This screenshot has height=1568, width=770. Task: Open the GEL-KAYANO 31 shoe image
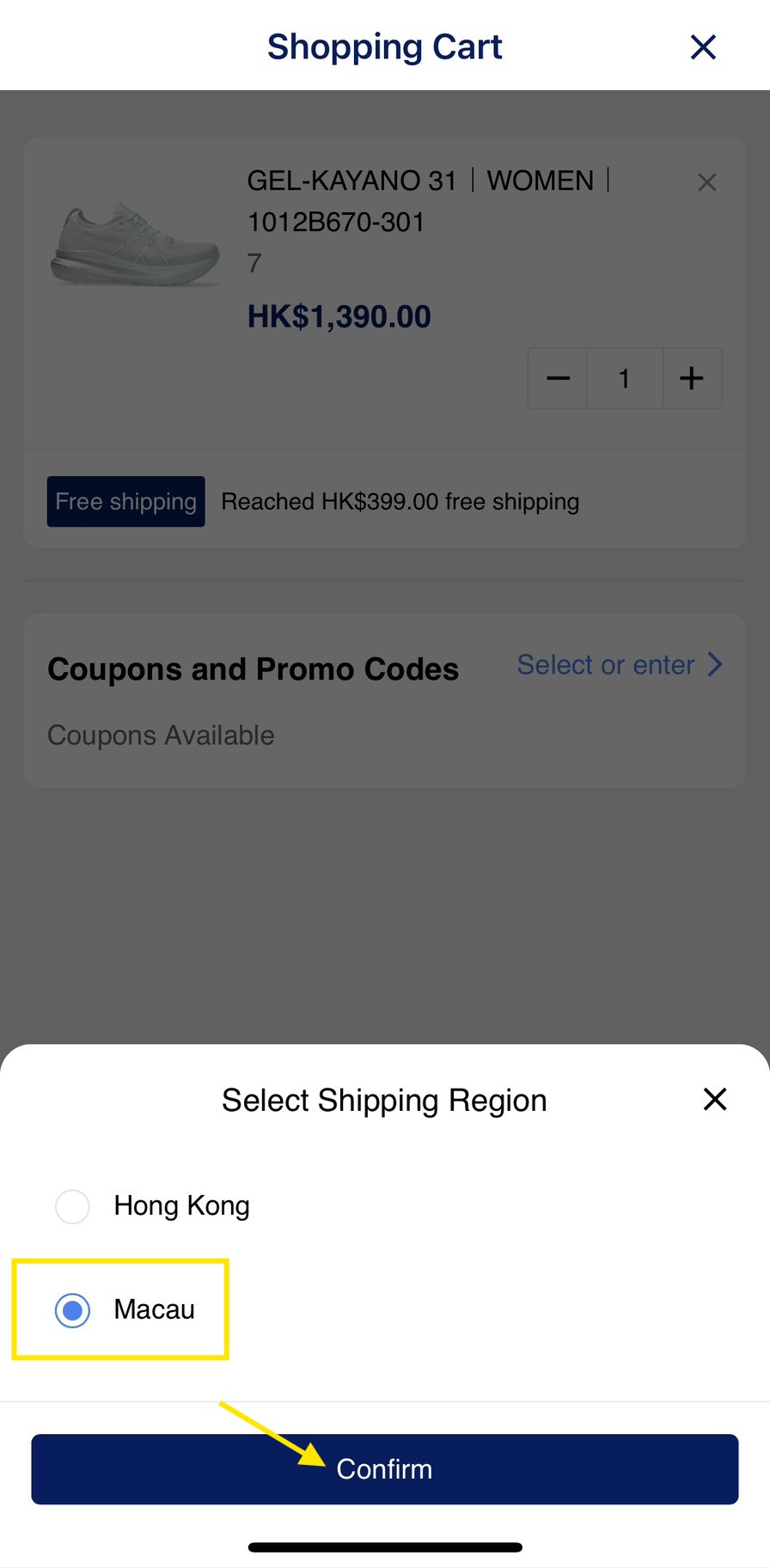[135, 245]
